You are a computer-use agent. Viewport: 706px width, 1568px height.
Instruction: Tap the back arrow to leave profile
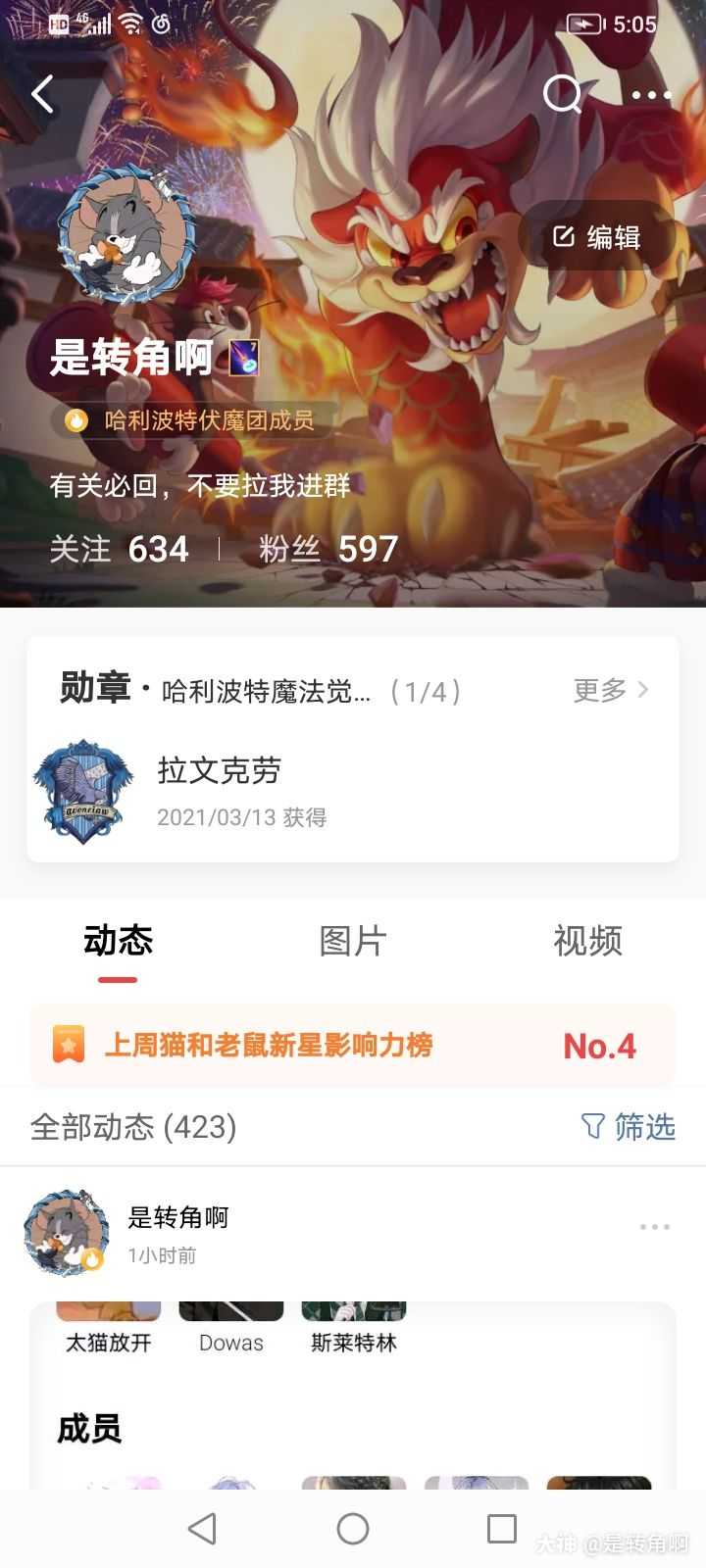pos(41,93)
